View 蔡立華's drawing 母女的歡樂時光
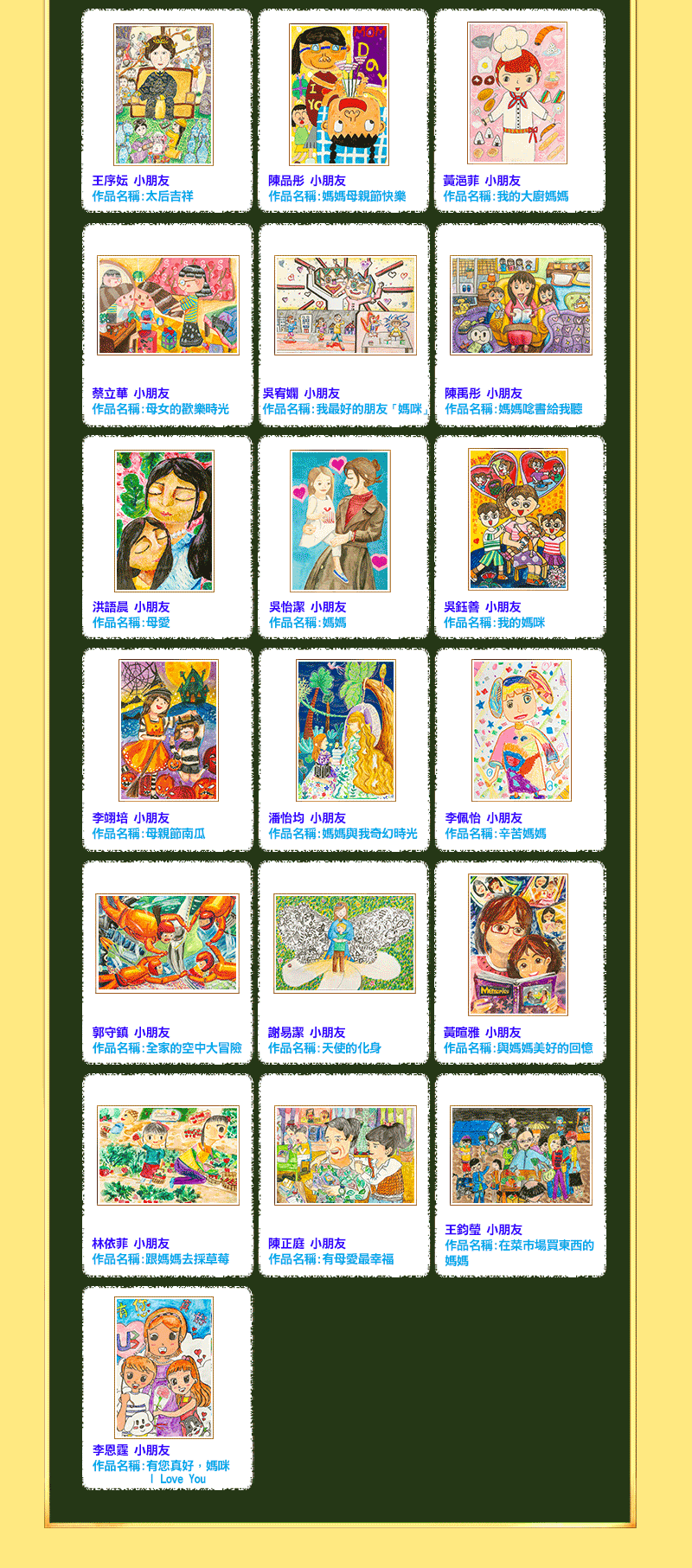Viewport: 692px width, 1568px height. click(168, 305)
